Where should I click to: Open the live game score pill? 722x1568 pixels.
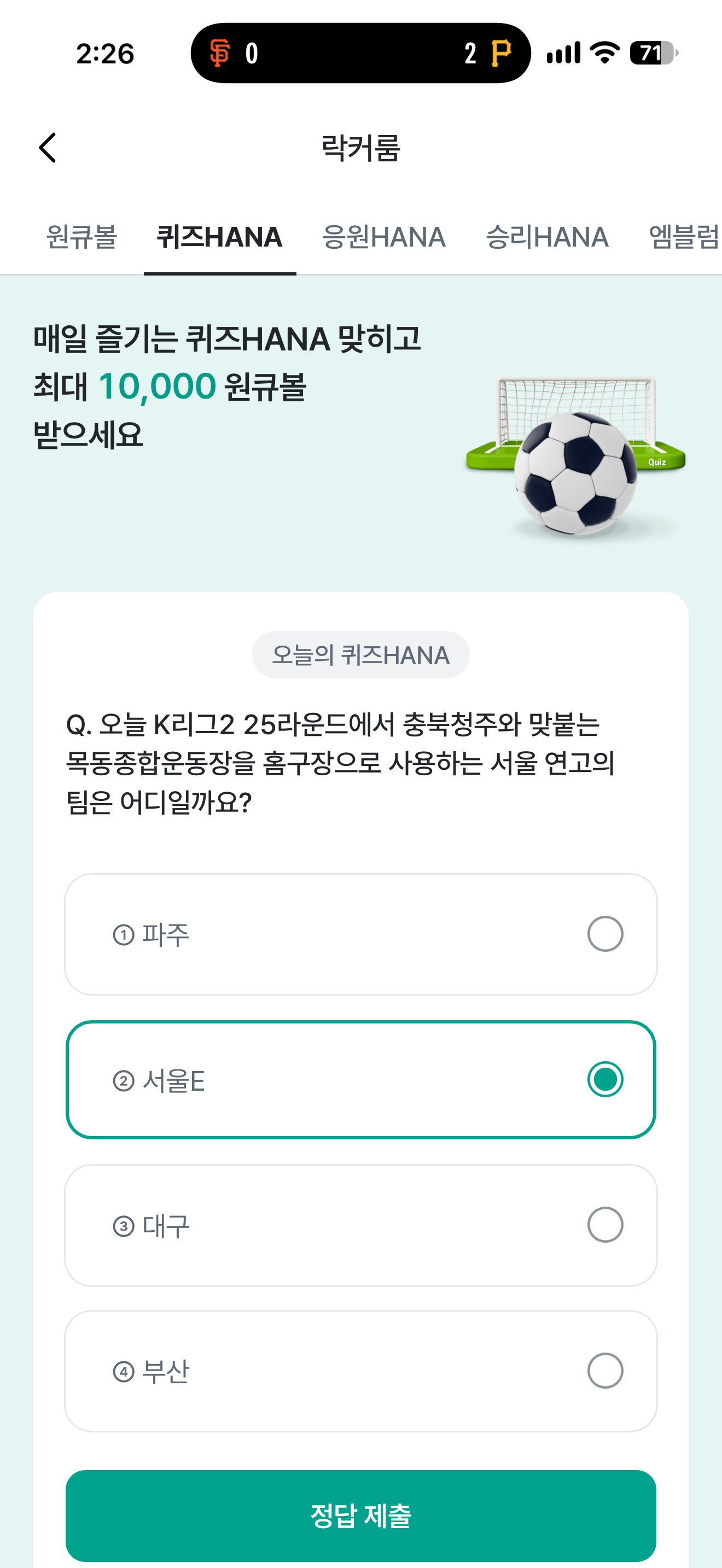click(x=360, y=53)
